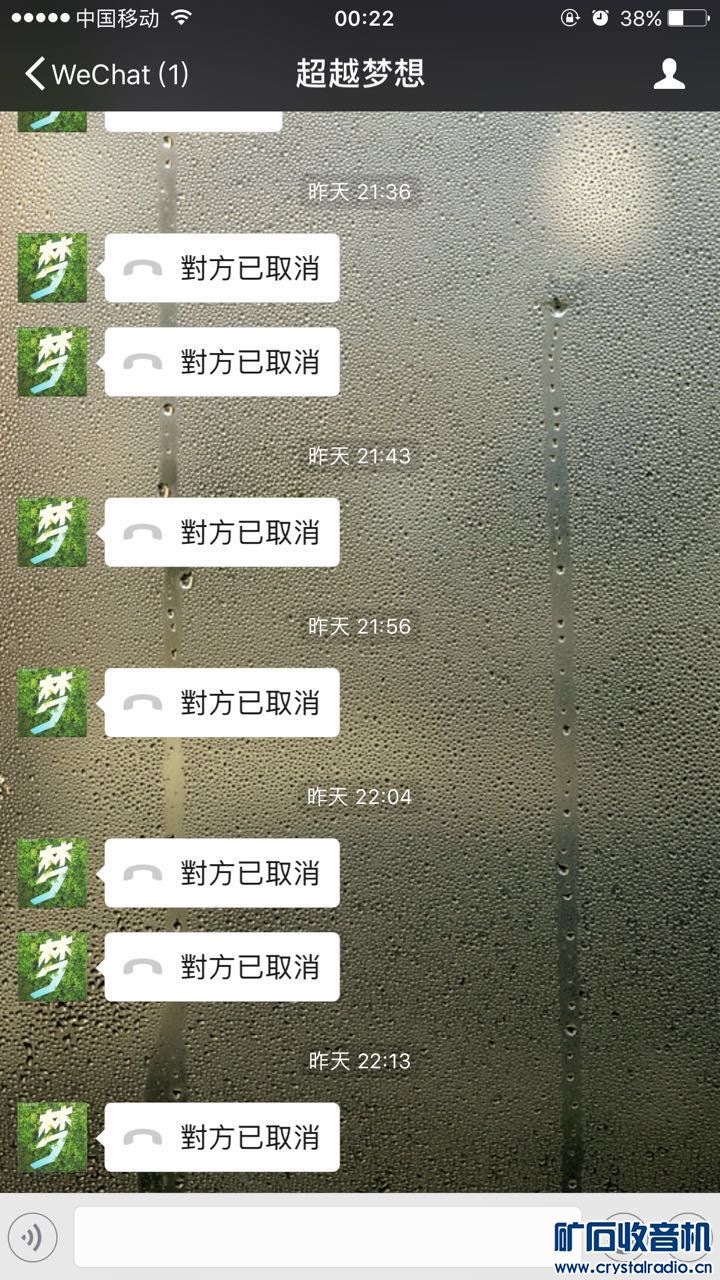Open chat info via the person icon

(669, 74)
